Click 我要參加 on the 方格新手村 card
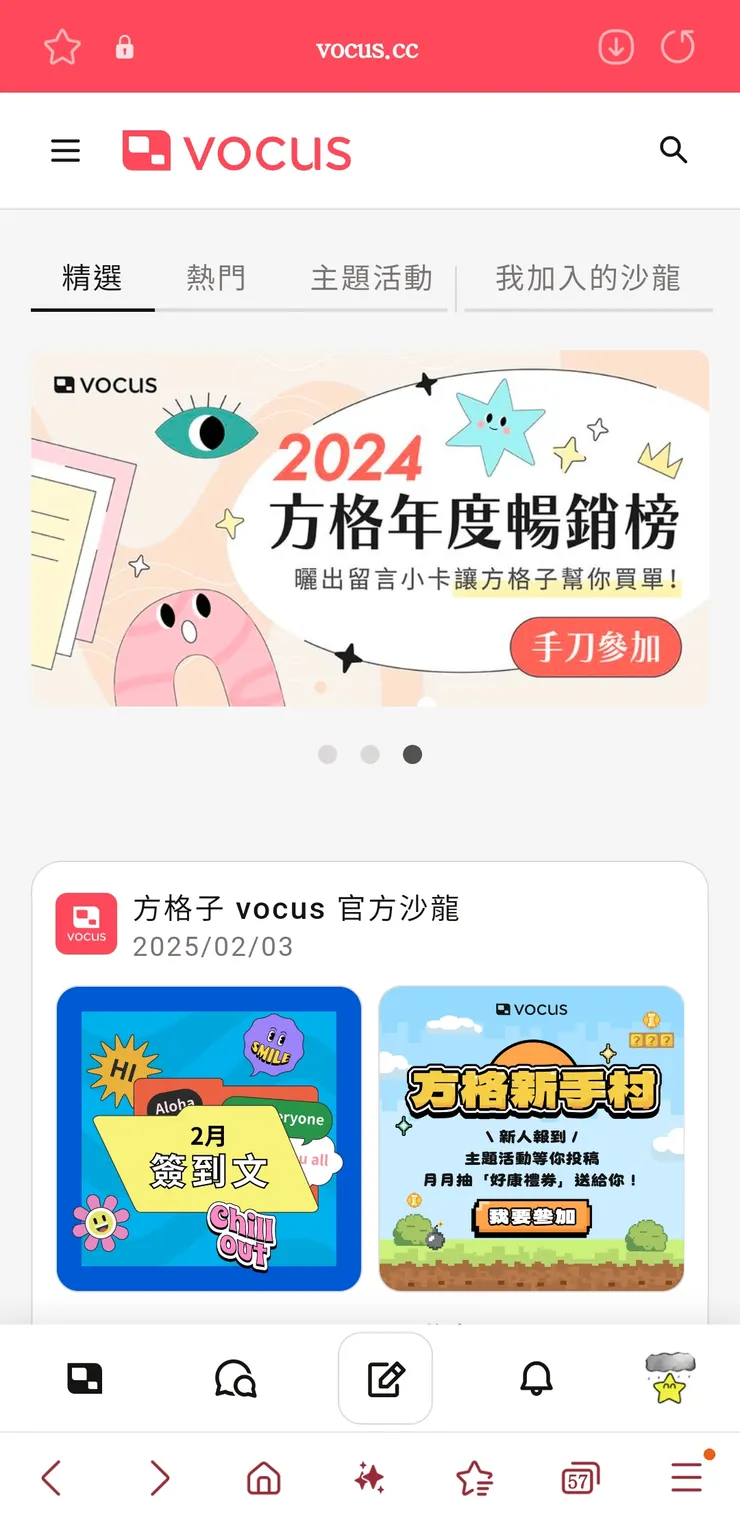 point(533,1218)
